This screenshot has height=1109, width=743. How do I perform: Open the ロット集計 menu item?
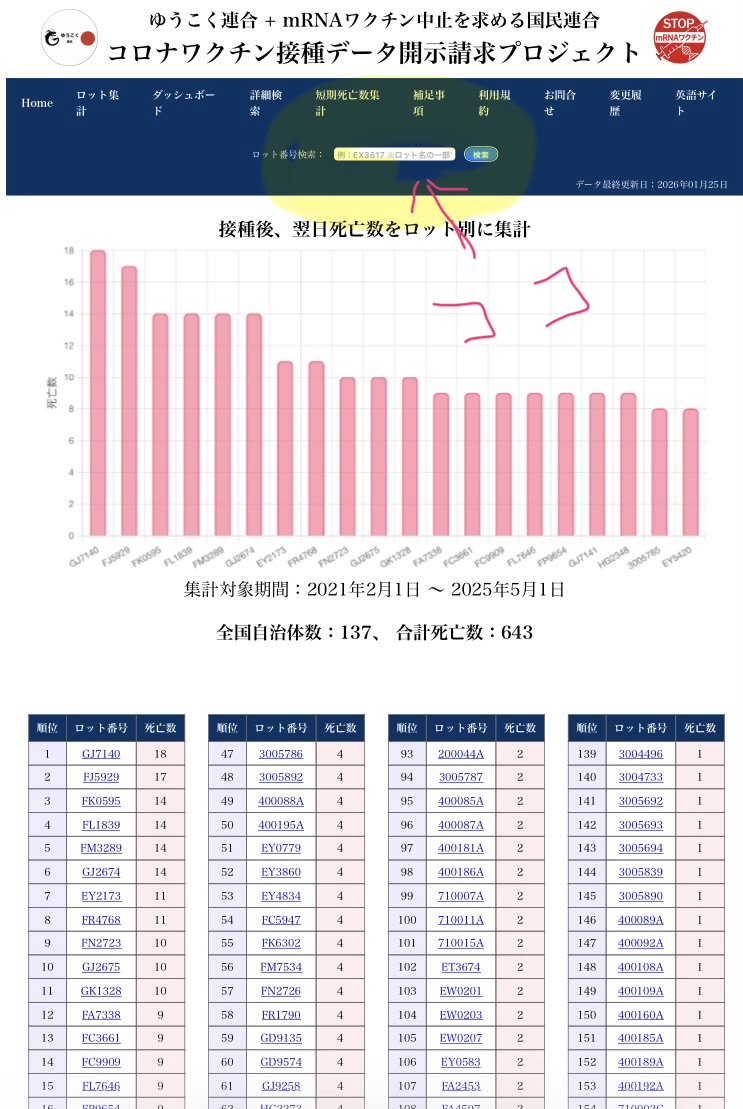98,103
